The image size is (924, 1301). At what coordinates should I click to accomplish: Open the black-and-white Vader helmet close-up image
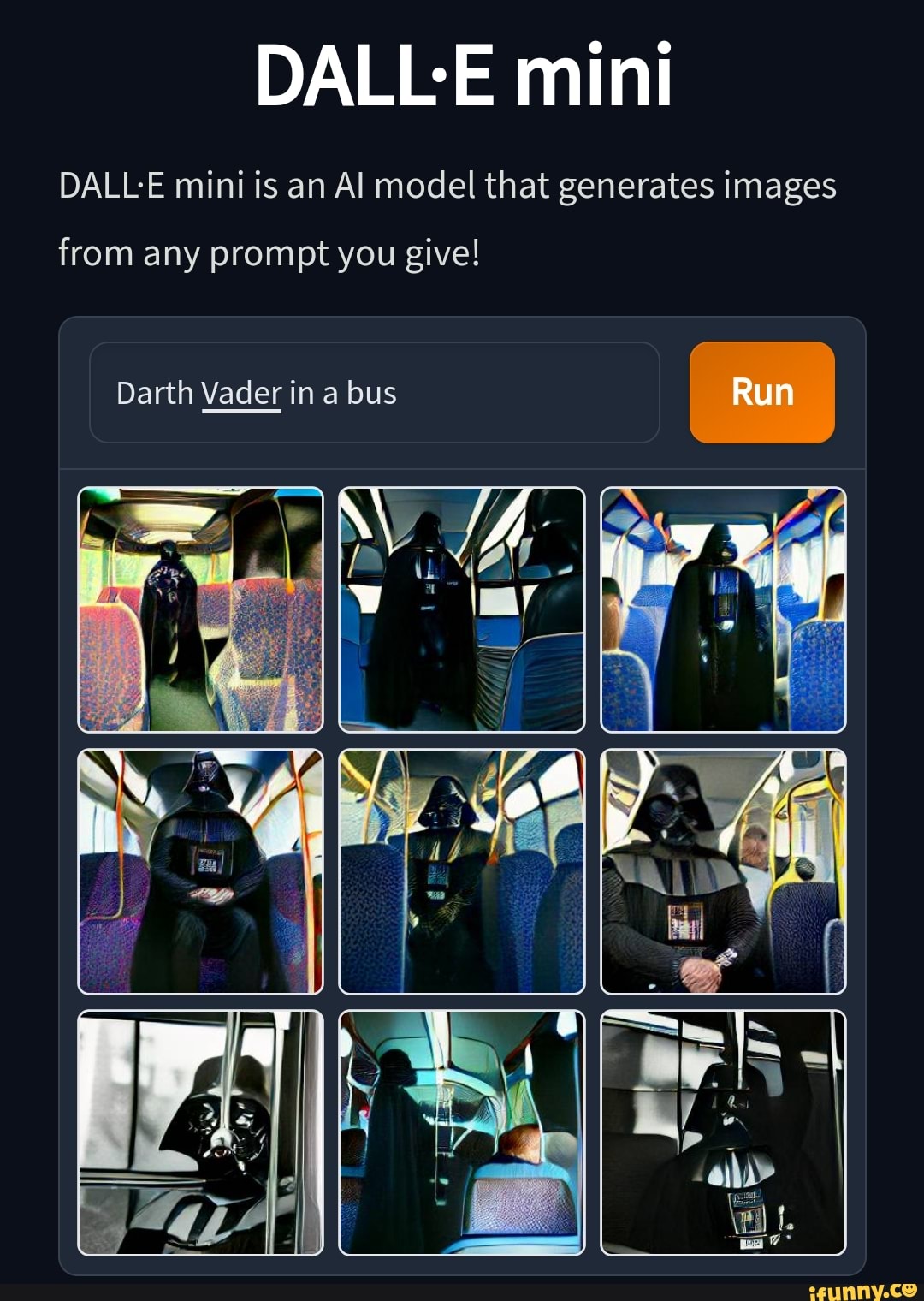pyautogui.click(x=200, y=1132)
